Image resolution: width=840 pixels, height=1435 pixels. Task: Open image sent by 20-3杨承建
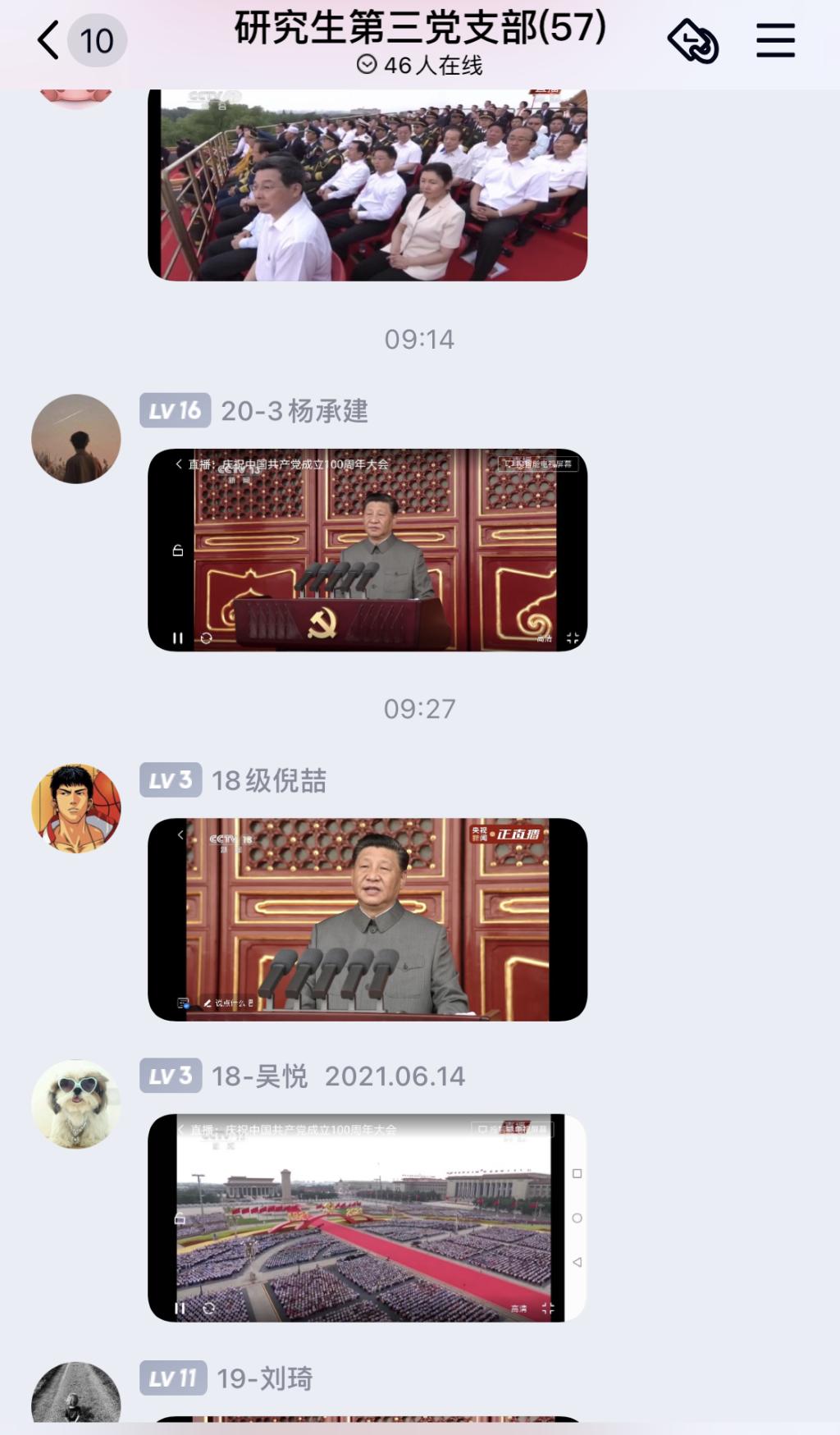367,550
